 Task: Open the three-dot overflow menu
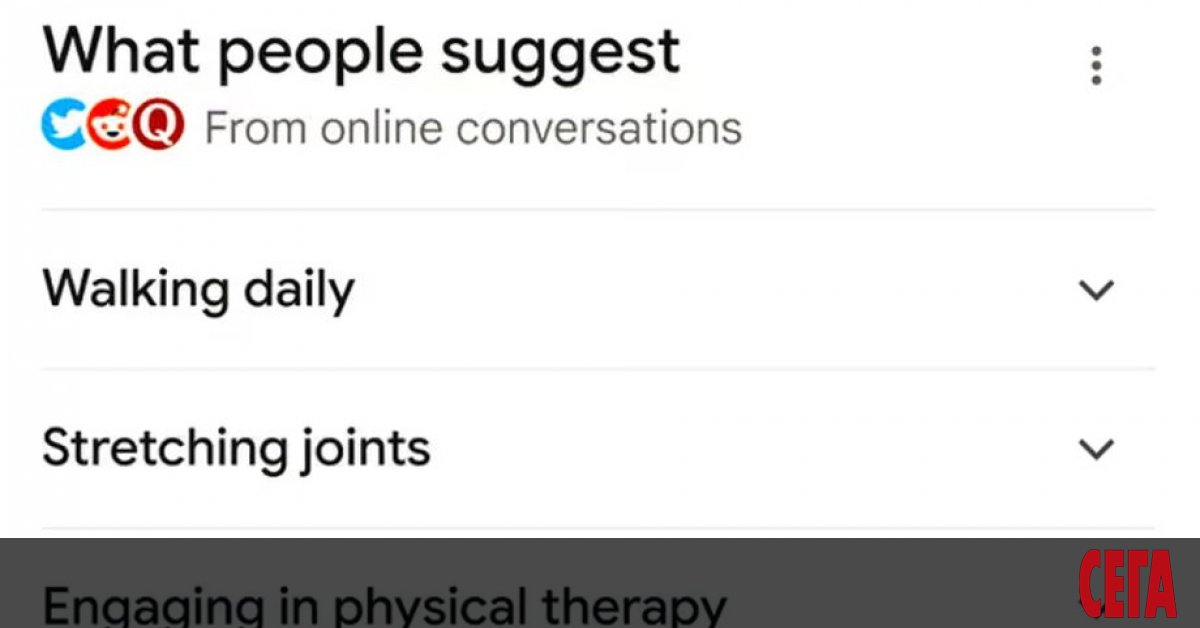pyautogui.click(x=1097, y=66)
